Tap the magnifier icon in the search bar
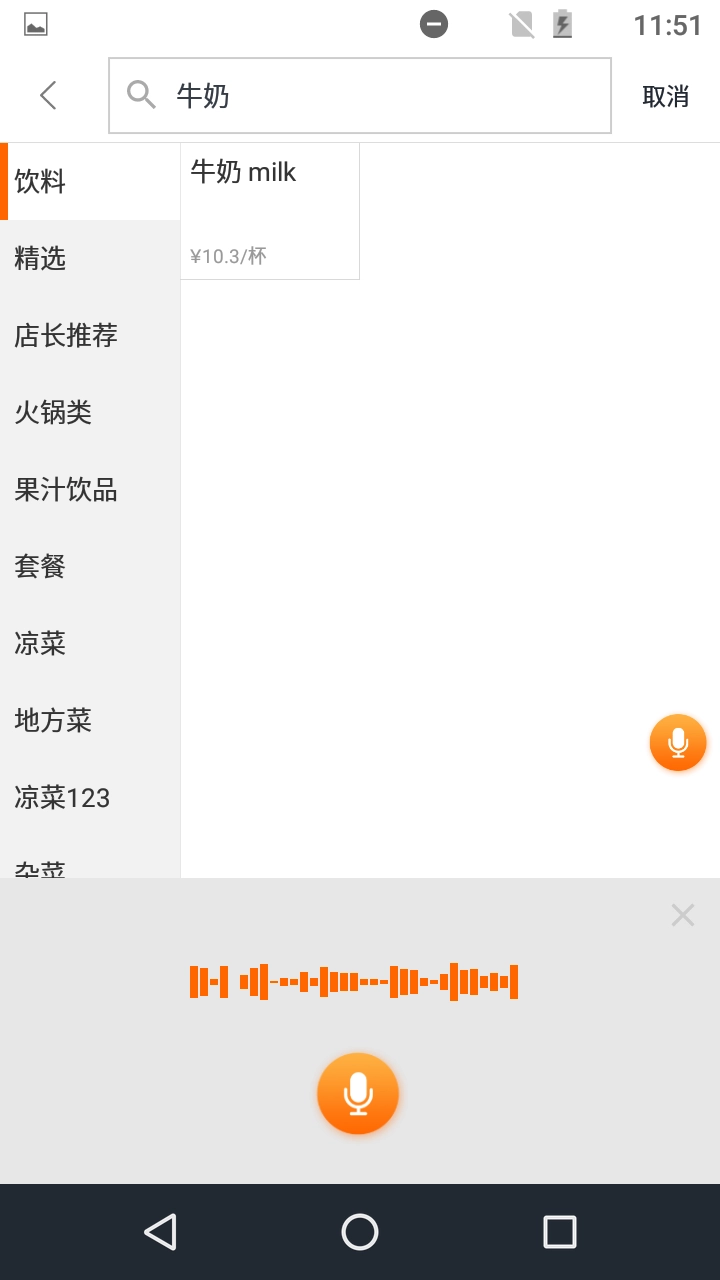This screenshot has width=720, height=1280. tap(140, 95)
